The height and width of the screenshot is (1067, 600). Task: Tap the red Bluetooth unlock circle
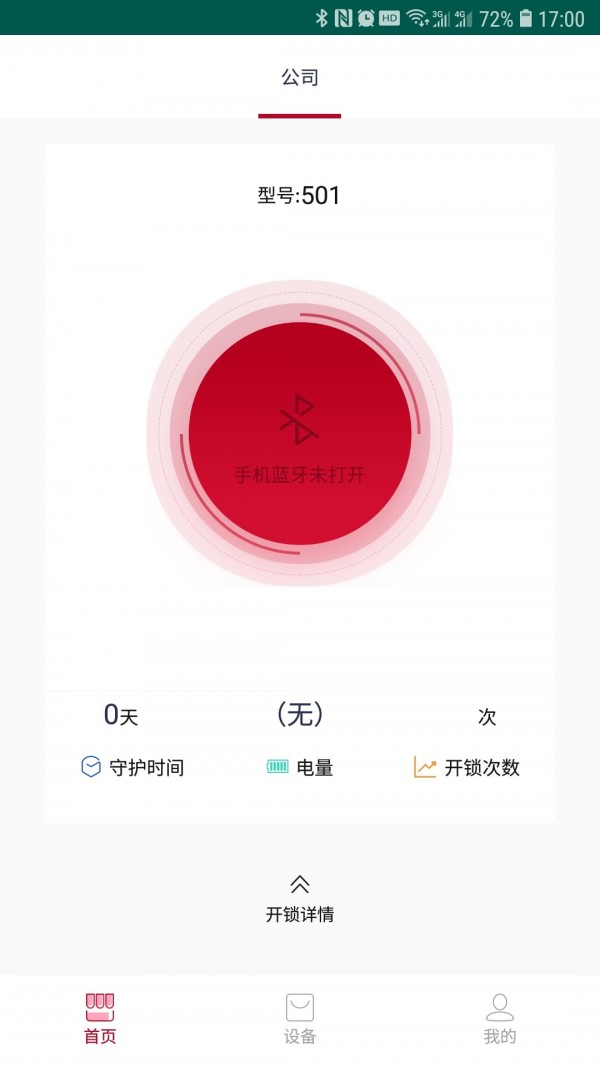coord(300,434)
